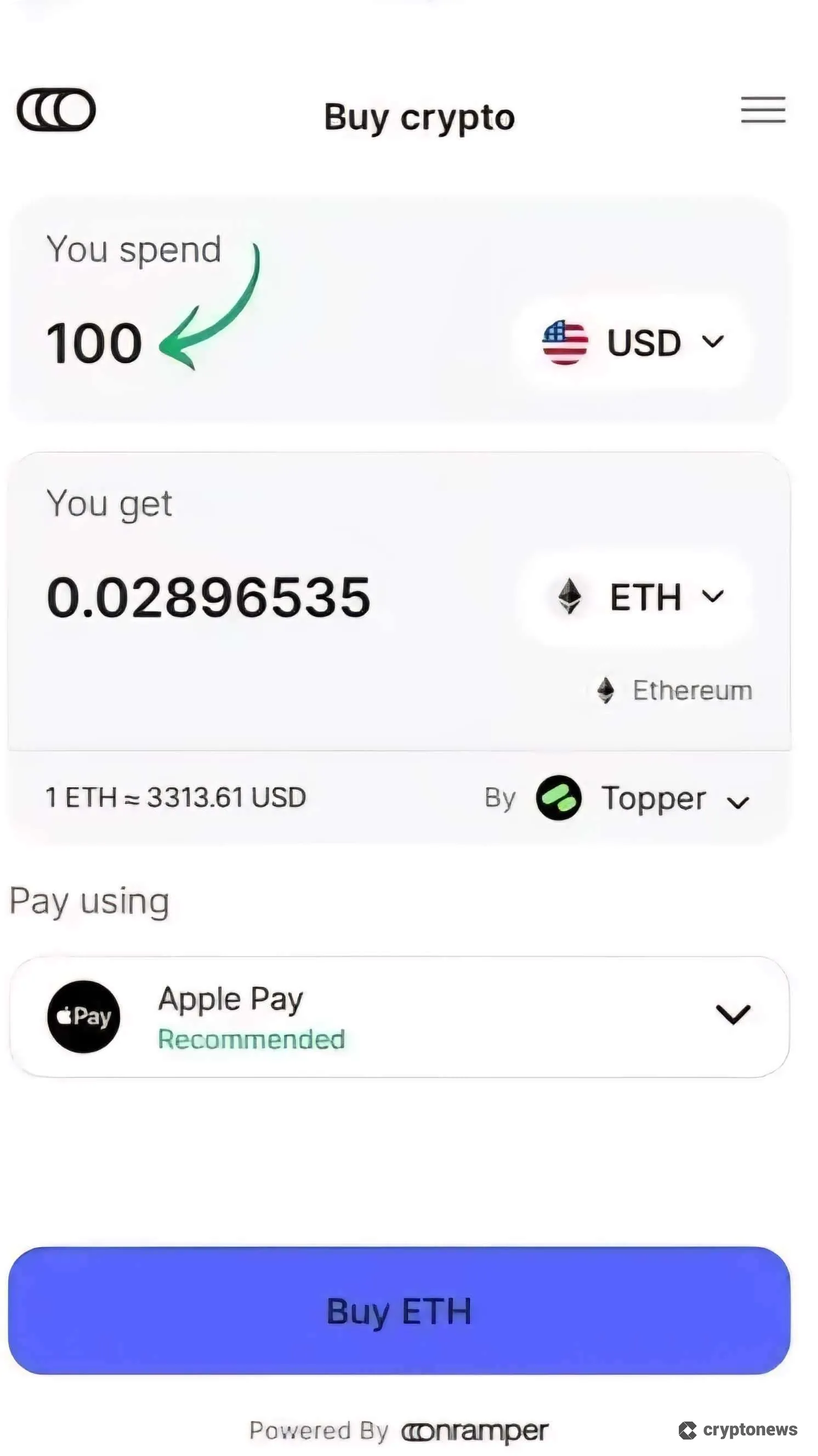Click the Ethereum network icon below ETH selector
818x1456 pixels.
click(605, 690)
